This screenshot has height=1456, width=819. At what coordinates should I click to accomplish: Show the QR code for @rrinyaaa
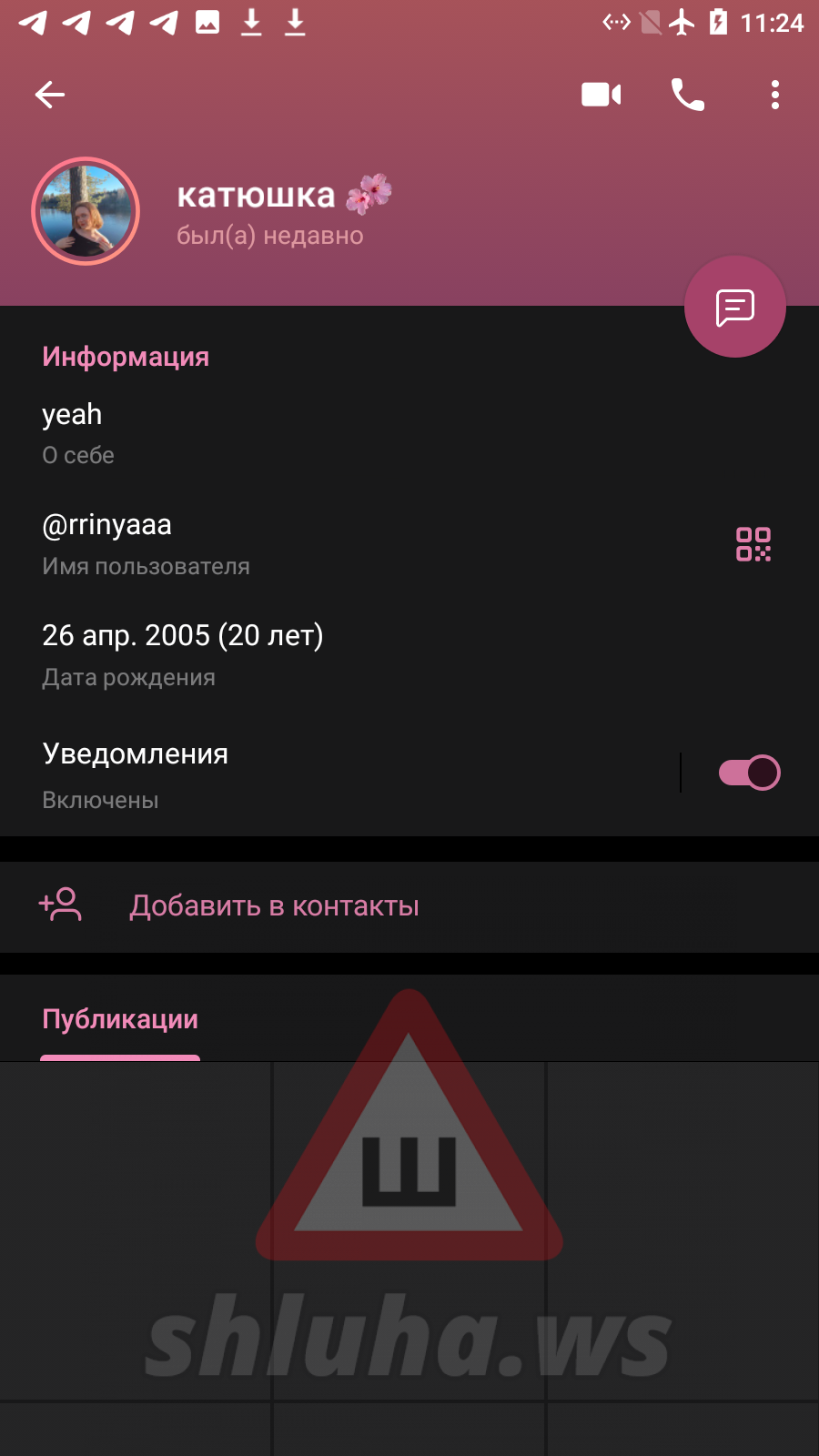pos(753,544)
